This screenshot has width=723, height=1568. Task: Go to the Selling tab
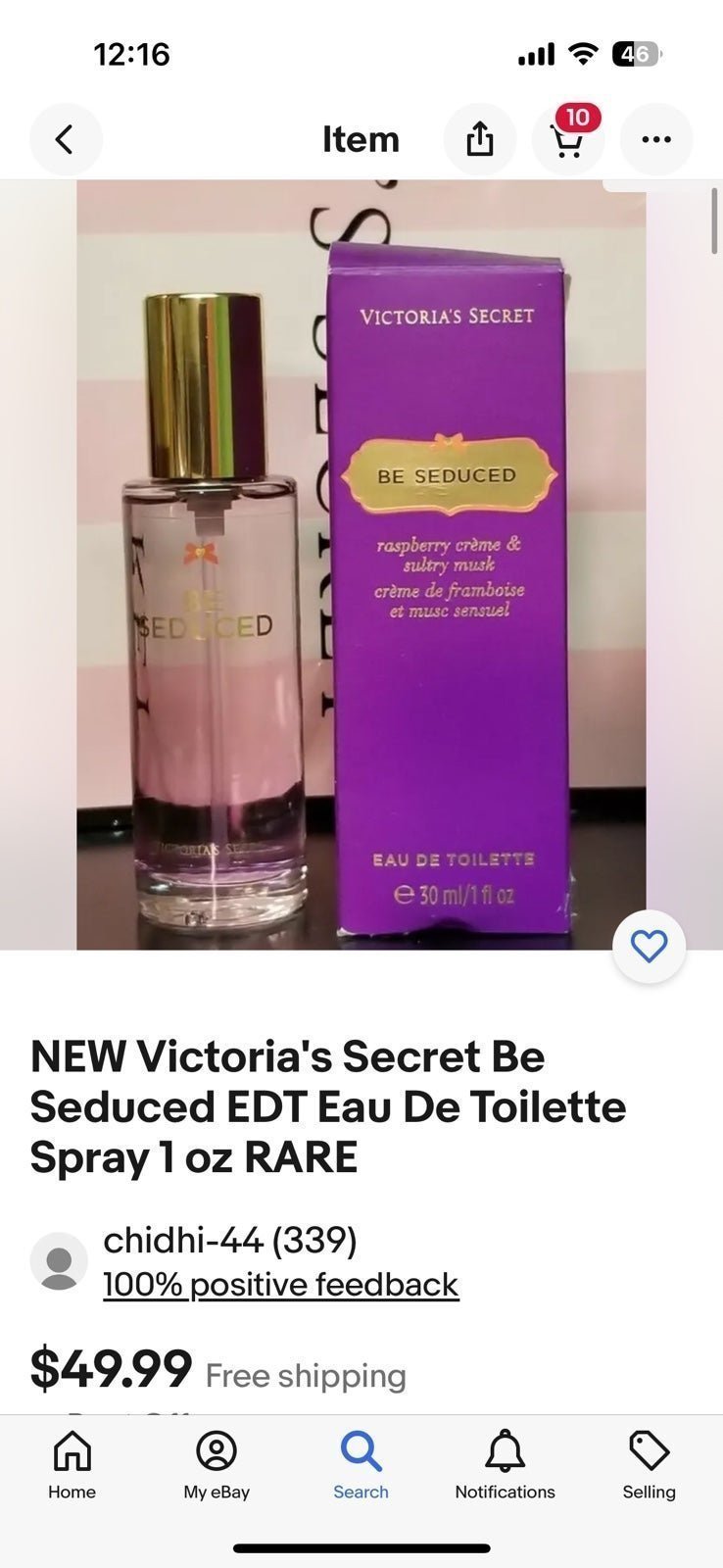tap(649, 1466)
